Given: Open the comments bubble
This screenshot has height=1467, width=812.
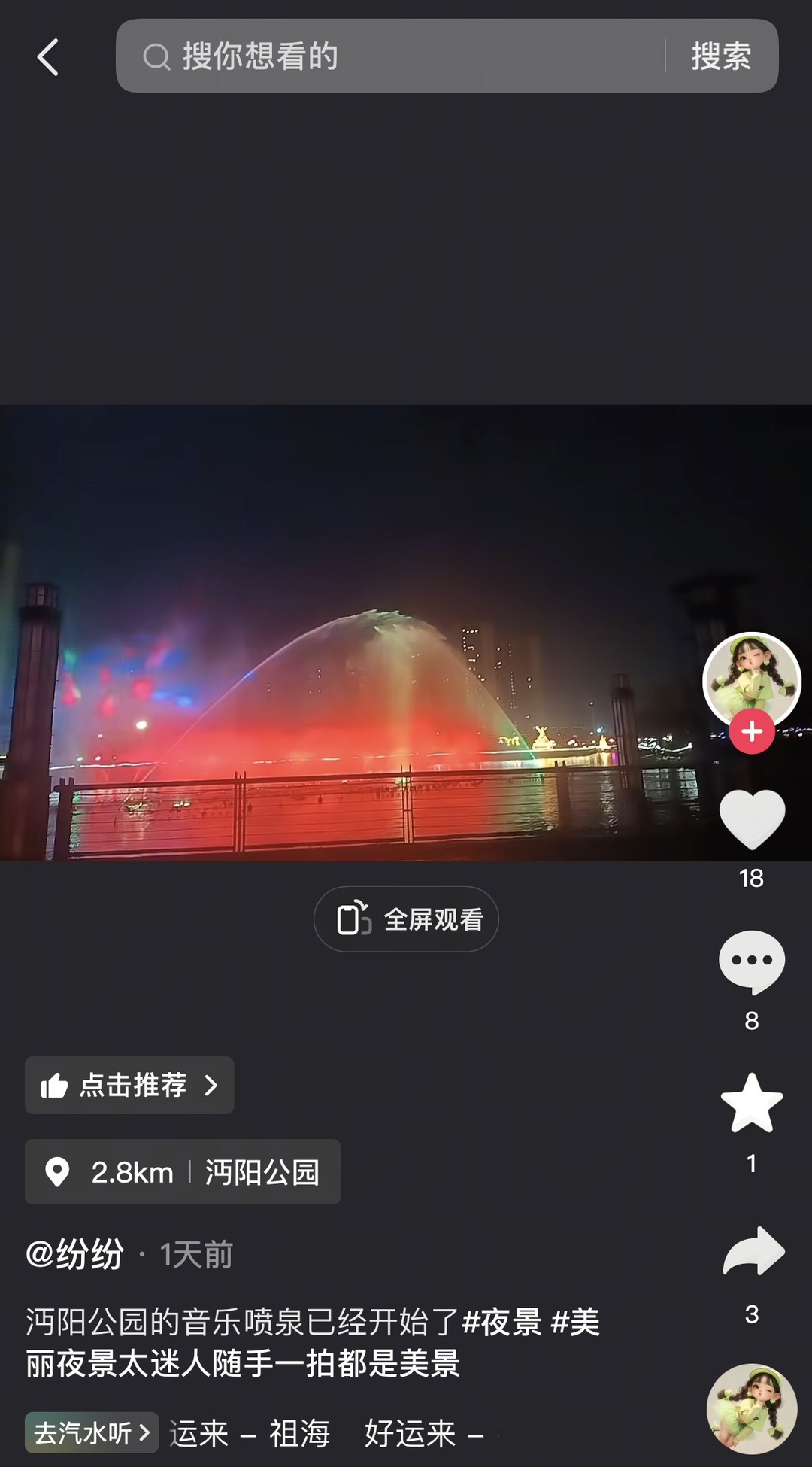Looking at the screenshot, I should 752,961.
